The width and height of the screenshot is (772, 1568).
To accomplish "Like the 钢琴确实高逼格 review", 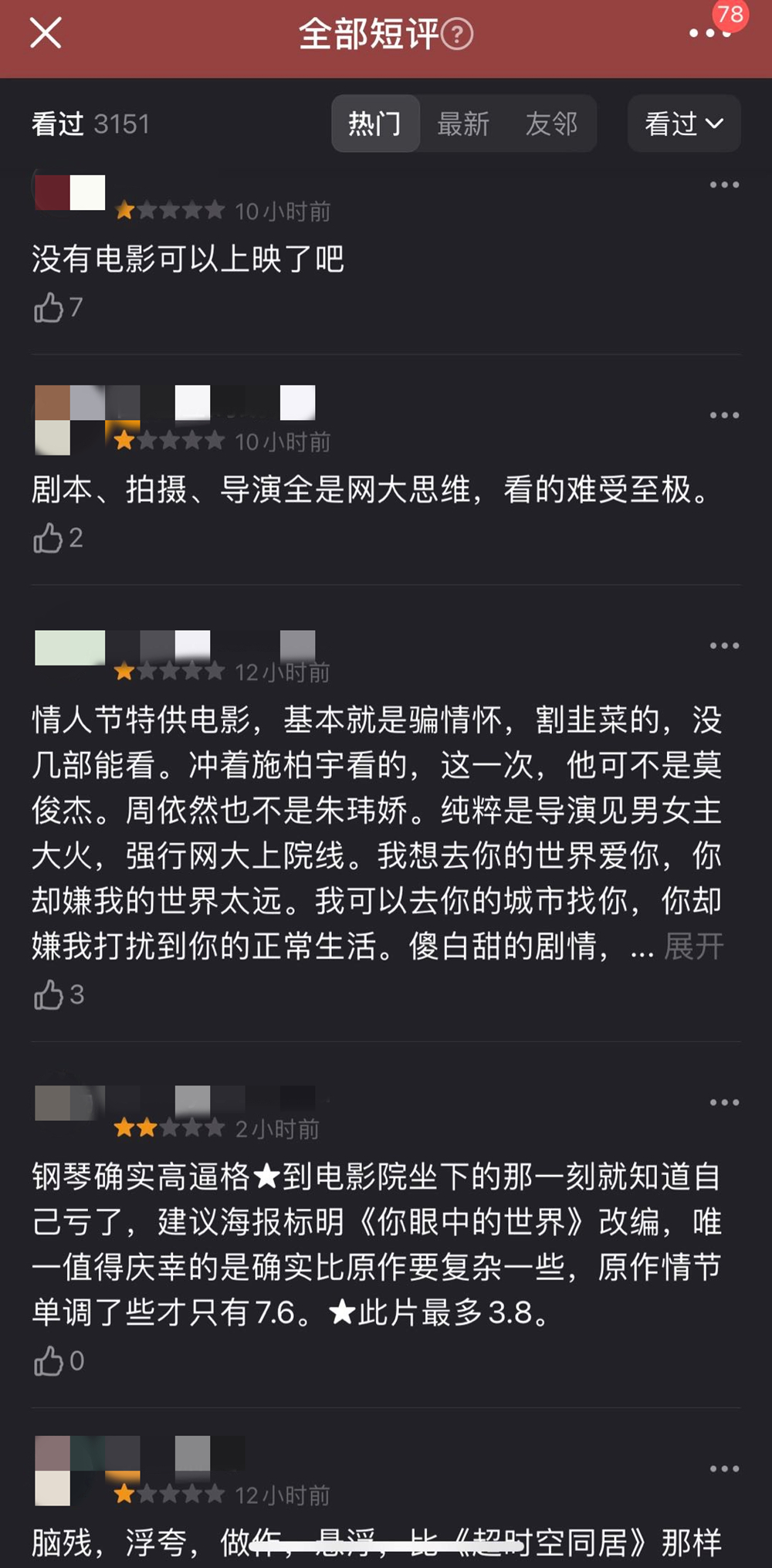I will coord(49,1360).
